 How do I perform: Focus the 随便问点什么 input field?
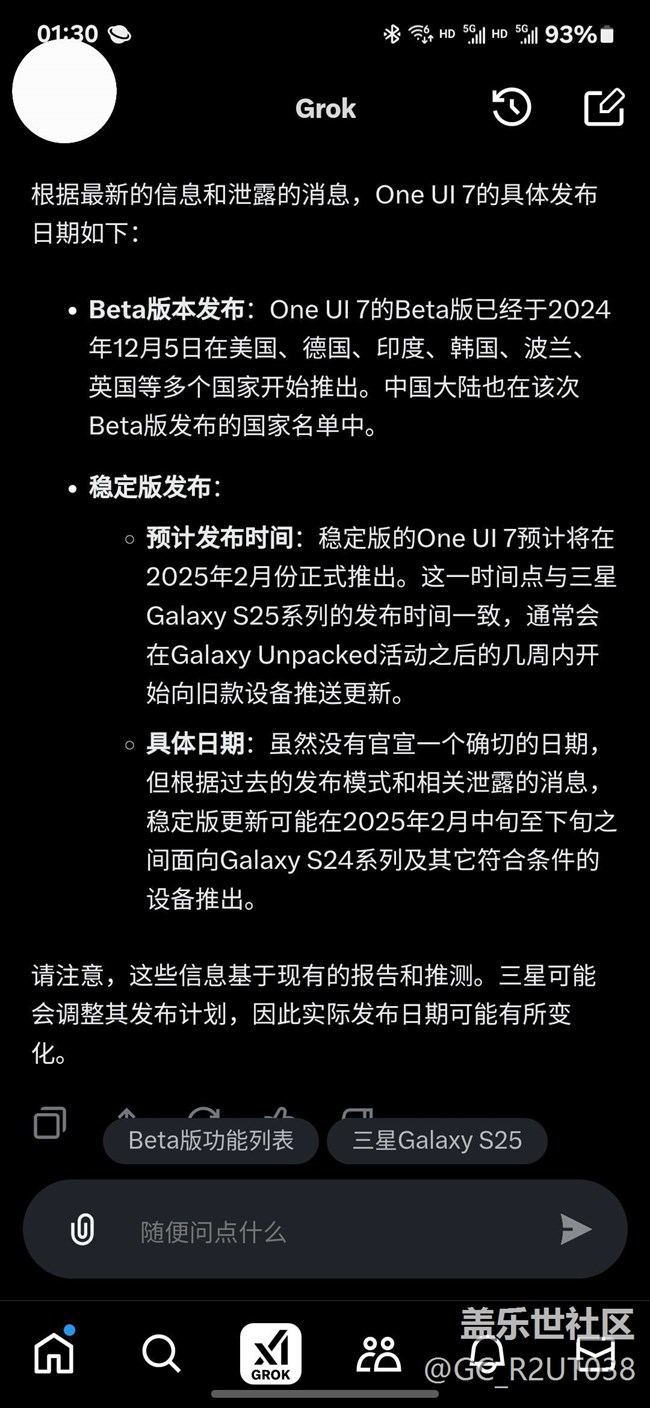tap(320, 1231)
